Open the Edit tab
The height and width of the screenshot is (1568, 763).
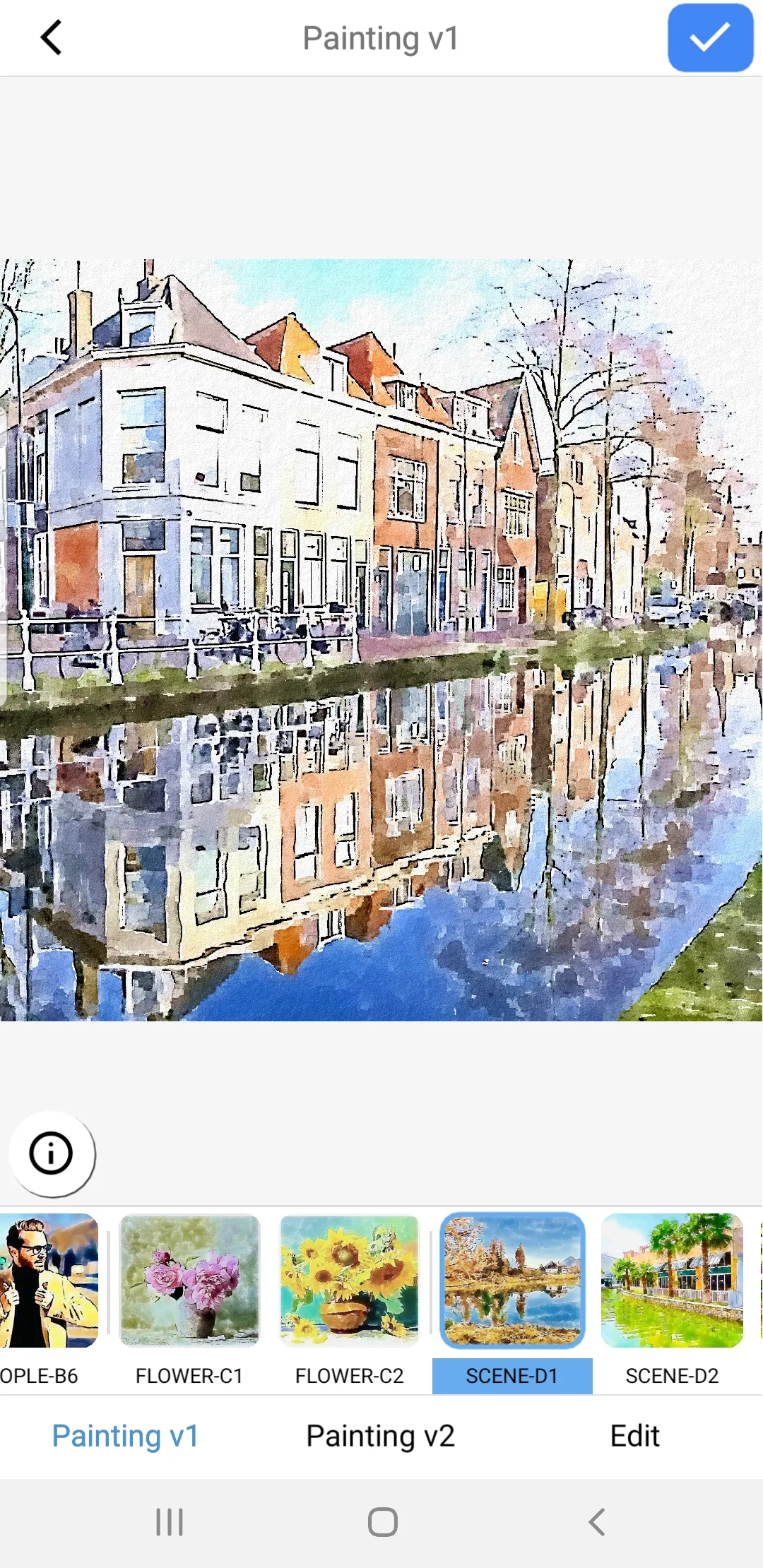point(634,1436)
